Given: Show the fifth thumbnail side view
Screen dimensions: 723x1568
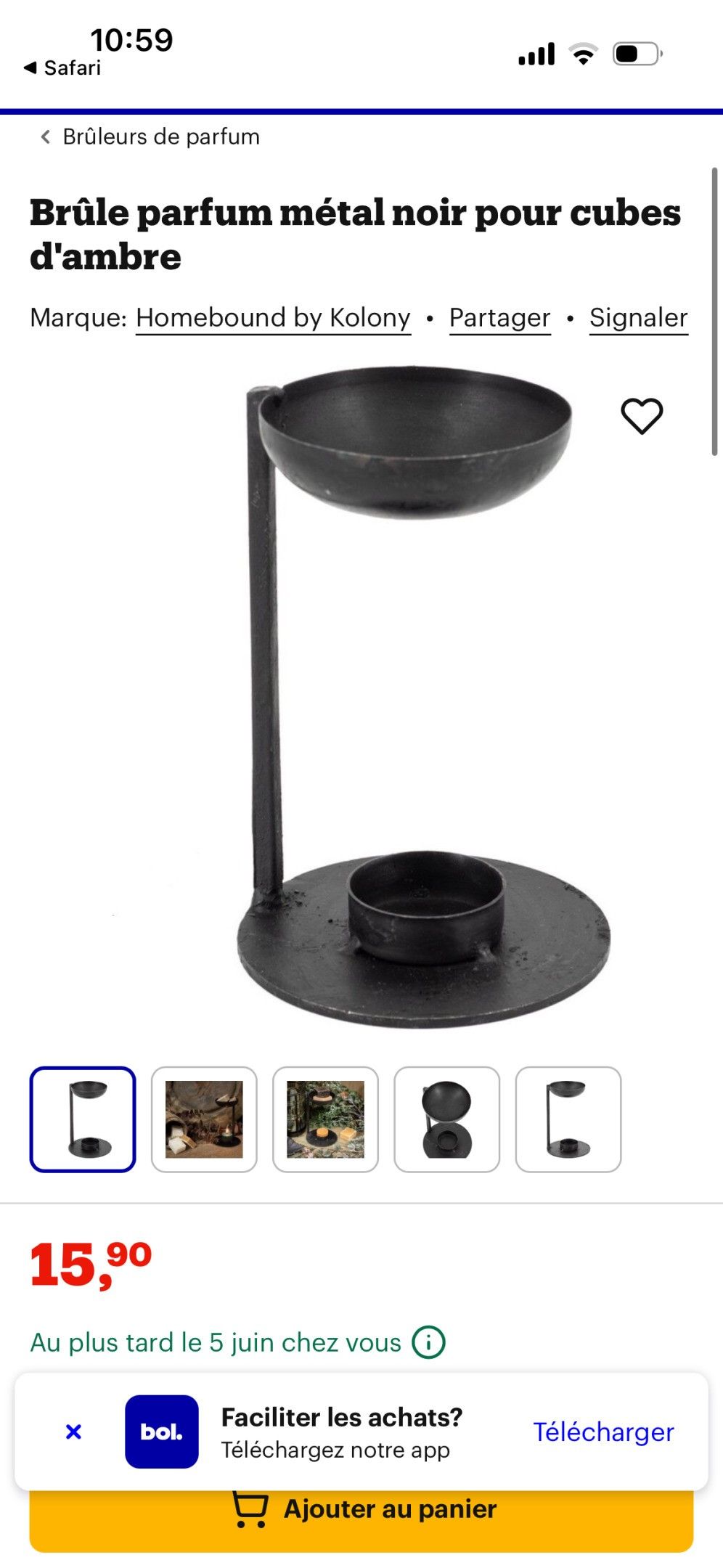Looking at the screenshot, I should [568, 1119].
